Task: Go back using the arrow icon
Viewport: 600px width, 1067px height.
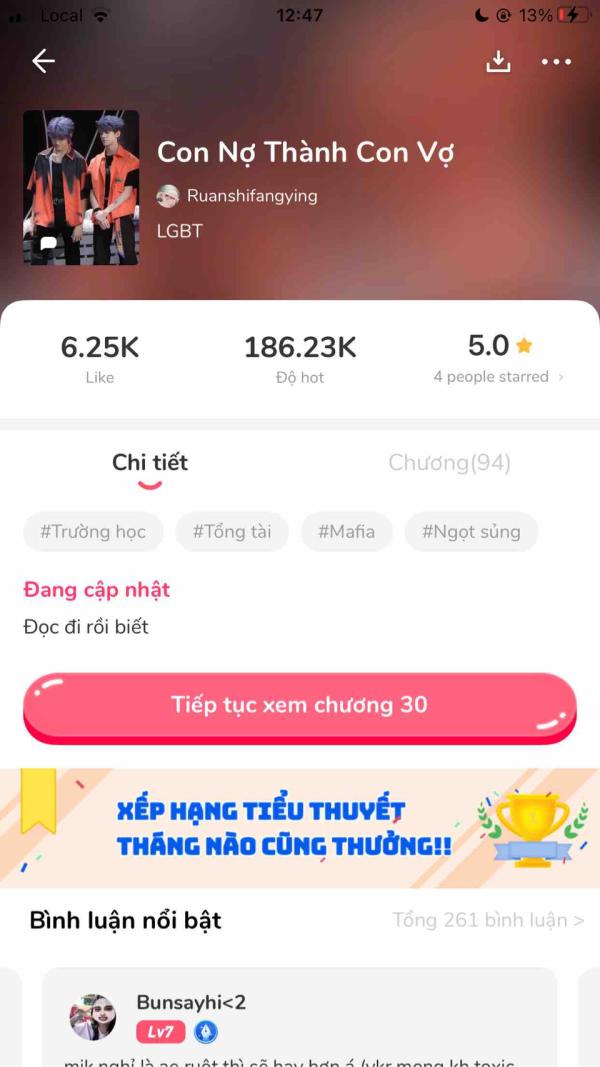Action: point(43,61)
